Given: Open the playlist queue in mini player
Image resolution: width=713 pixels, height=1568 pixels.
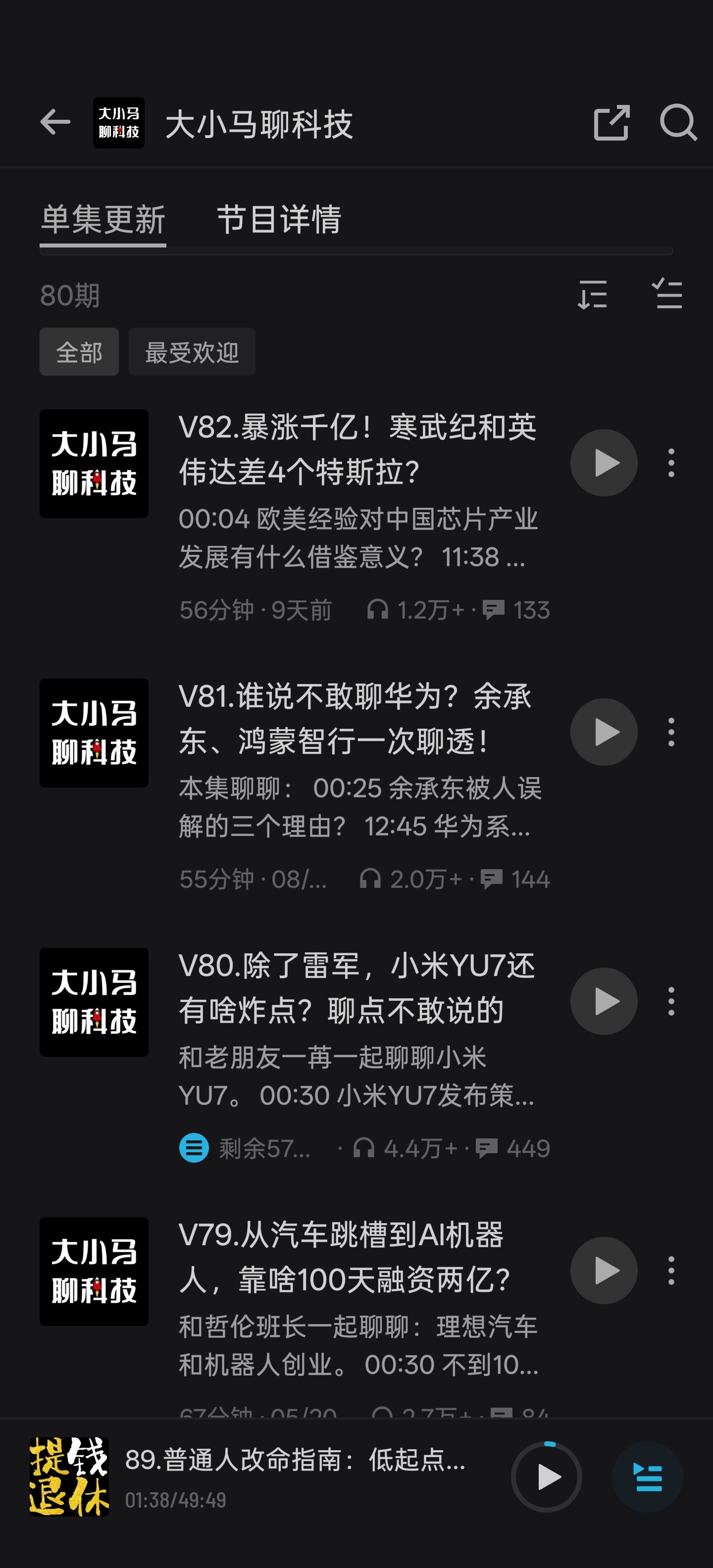Looking at the screenshot, I should [x=648, y=1477].
